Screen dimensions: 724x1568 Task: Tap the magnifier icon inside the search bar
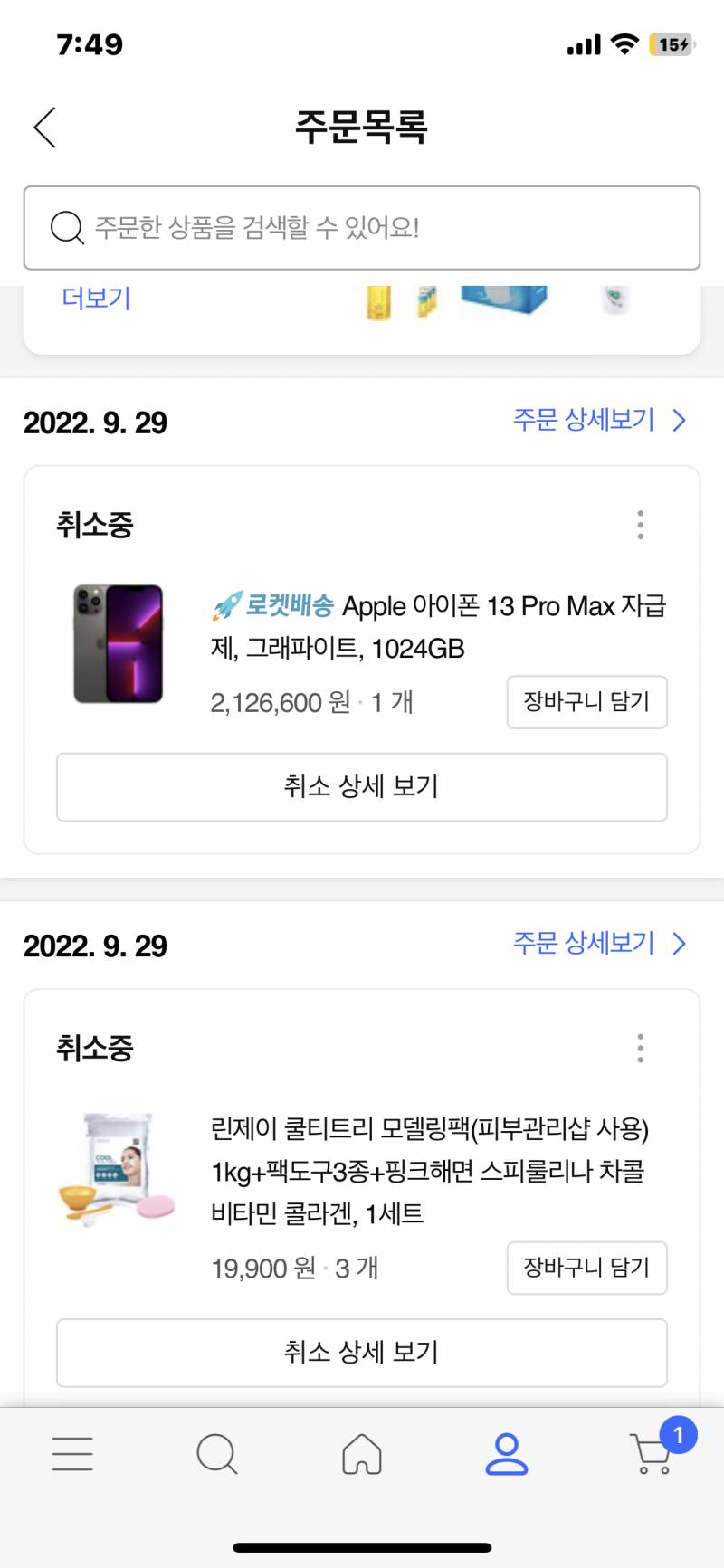64,227
